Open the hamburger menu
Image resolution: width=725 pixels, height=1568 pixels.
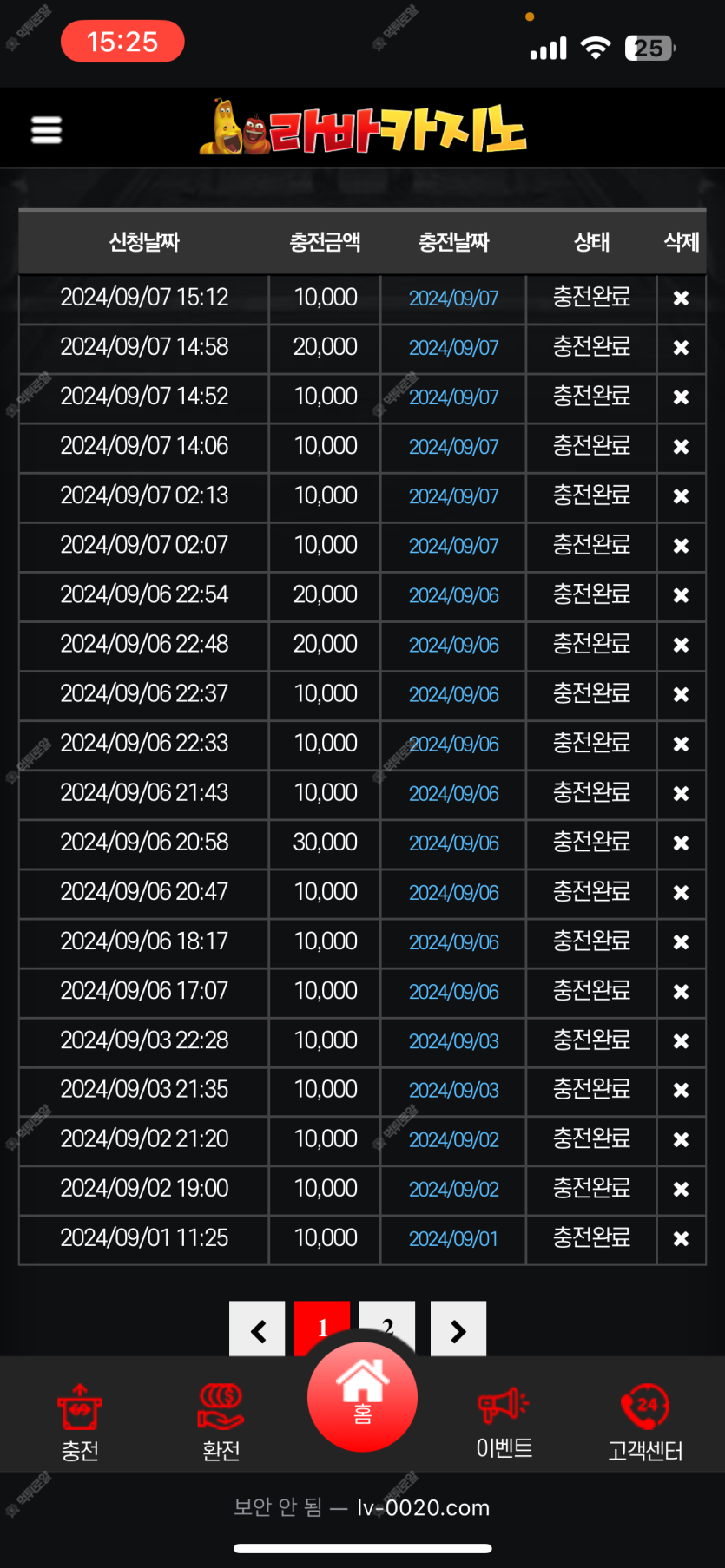pos(46,130)
